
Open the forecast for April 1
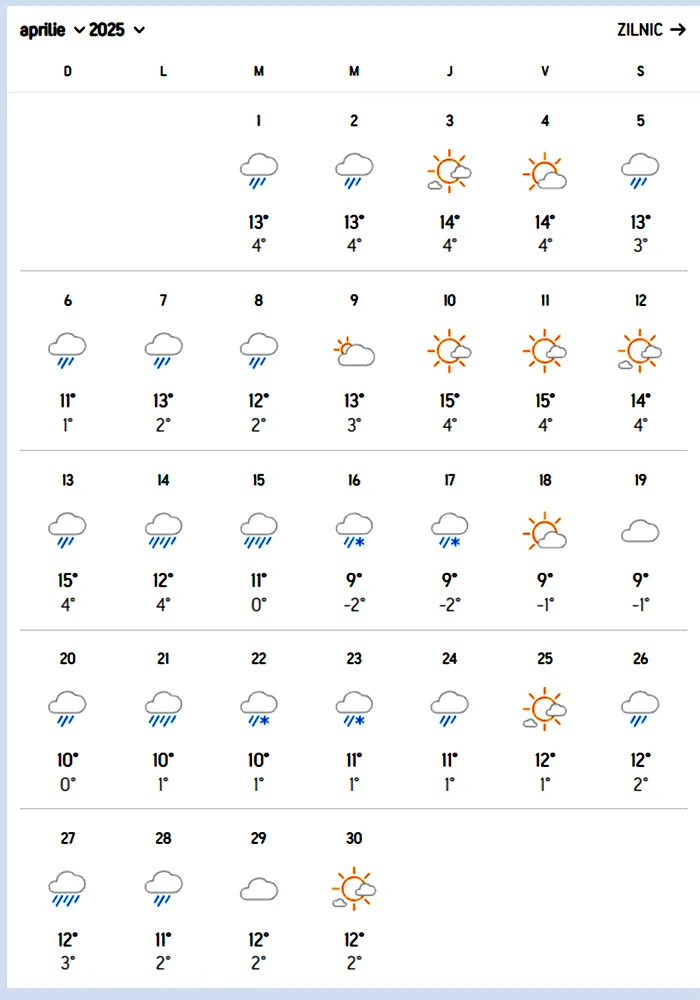(x=259, y=180)
